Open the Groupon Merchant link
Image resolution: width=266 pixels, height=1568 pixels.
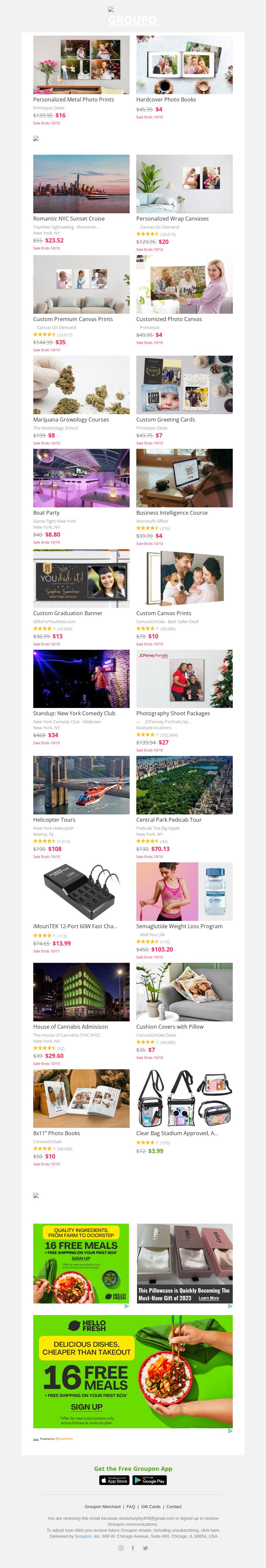[x=102, y=1506]
